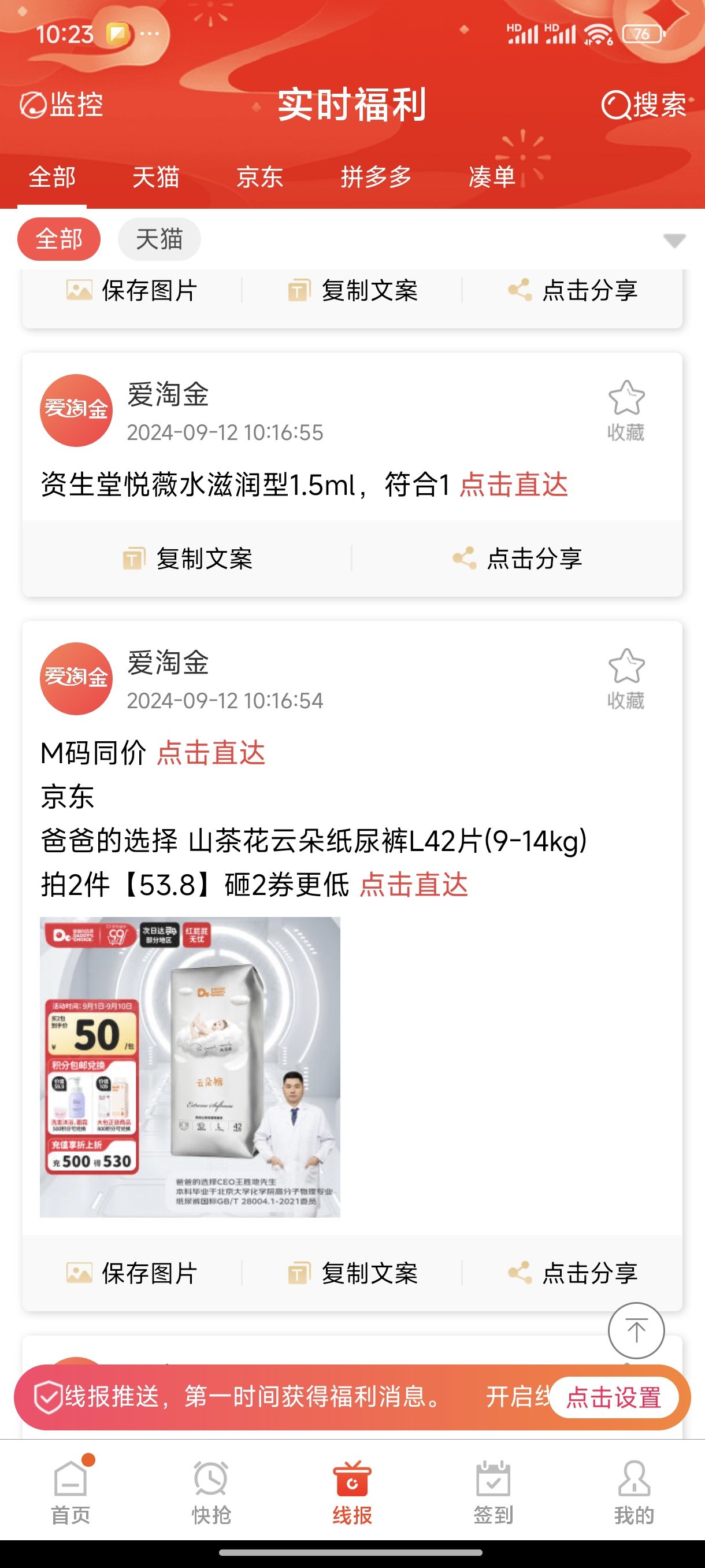Screen dimensions: 705x1568
Task: Save image of the diaper post
Action: pos(132,1273)
